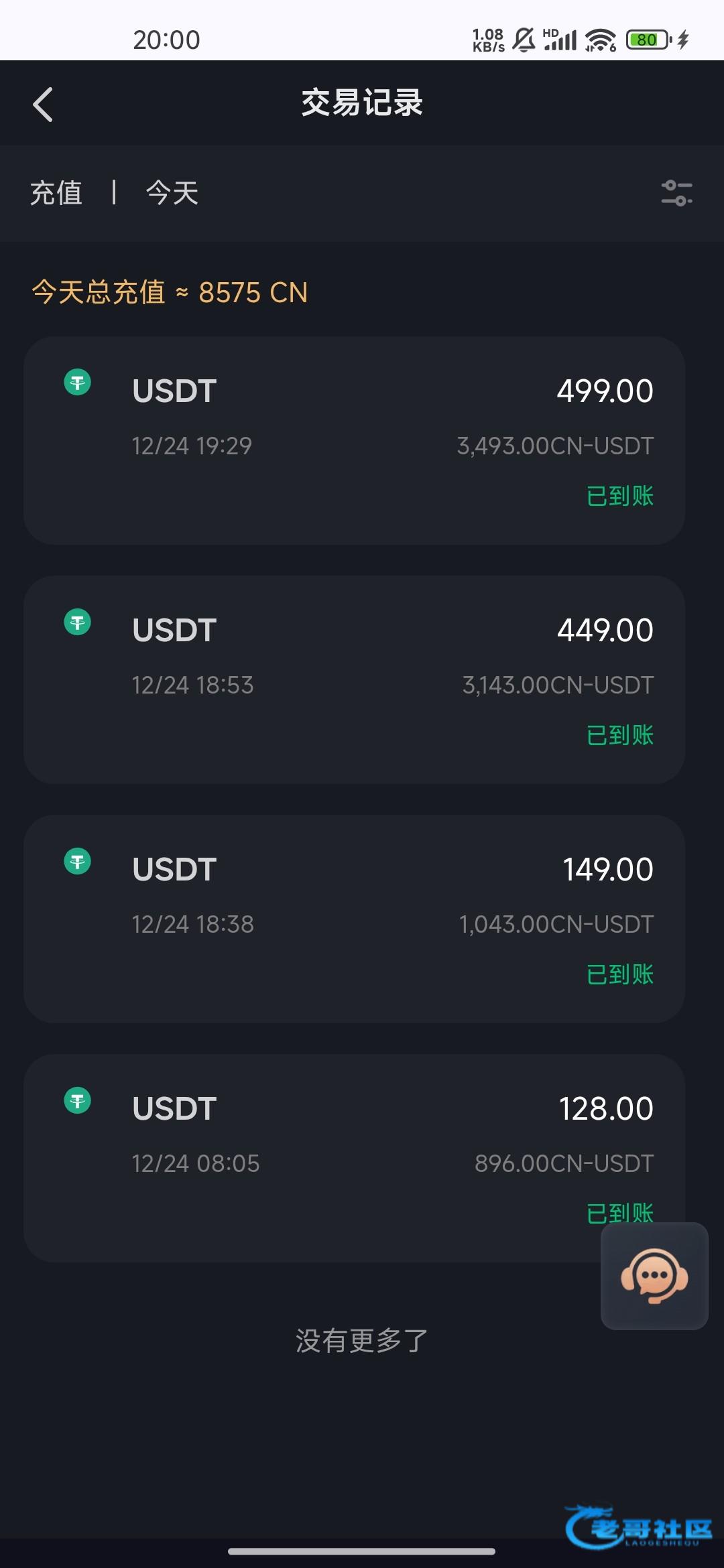The image size is (724, 1568).
Task: Go back from the 交易记录 screen
Action: [43, 105]
